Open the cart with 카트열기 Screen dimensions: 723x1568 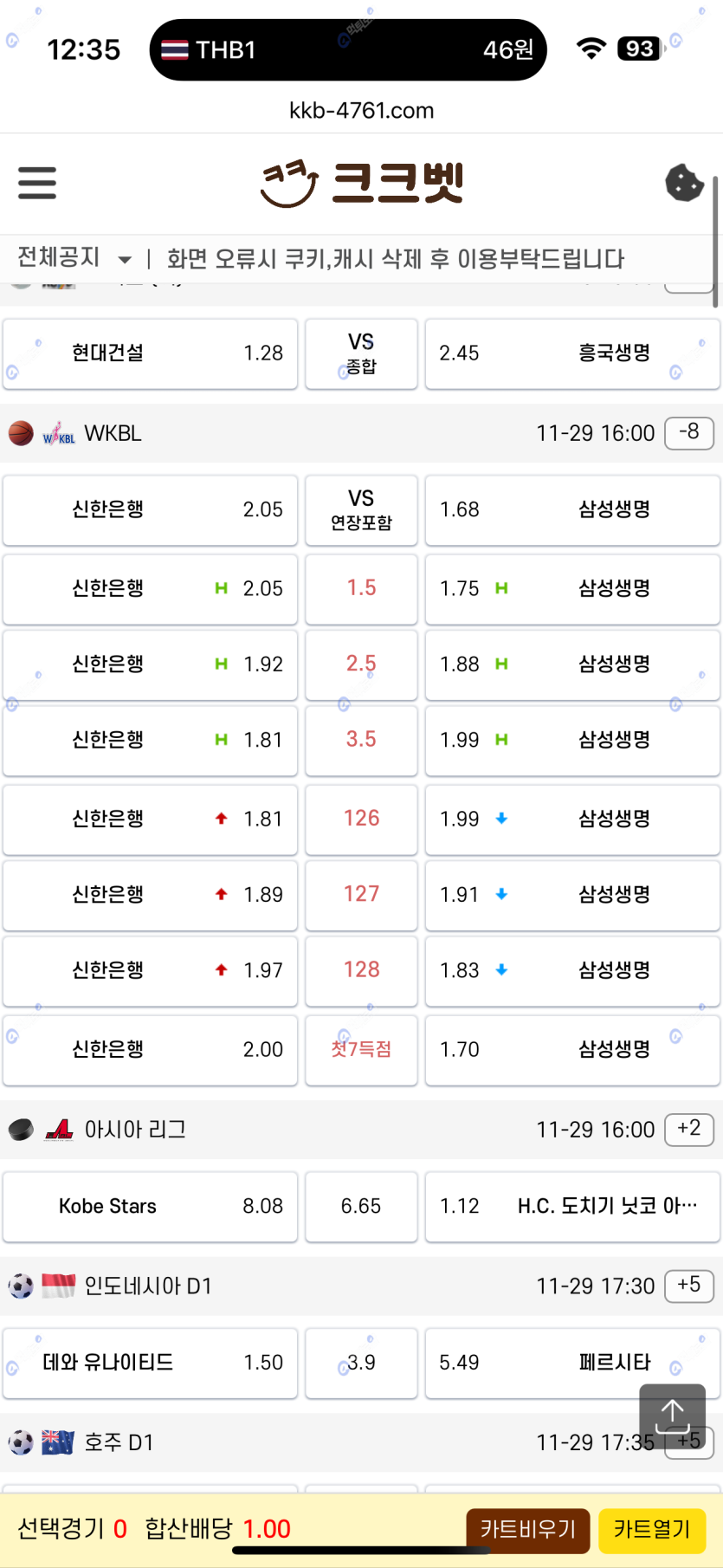(652, 1530)
